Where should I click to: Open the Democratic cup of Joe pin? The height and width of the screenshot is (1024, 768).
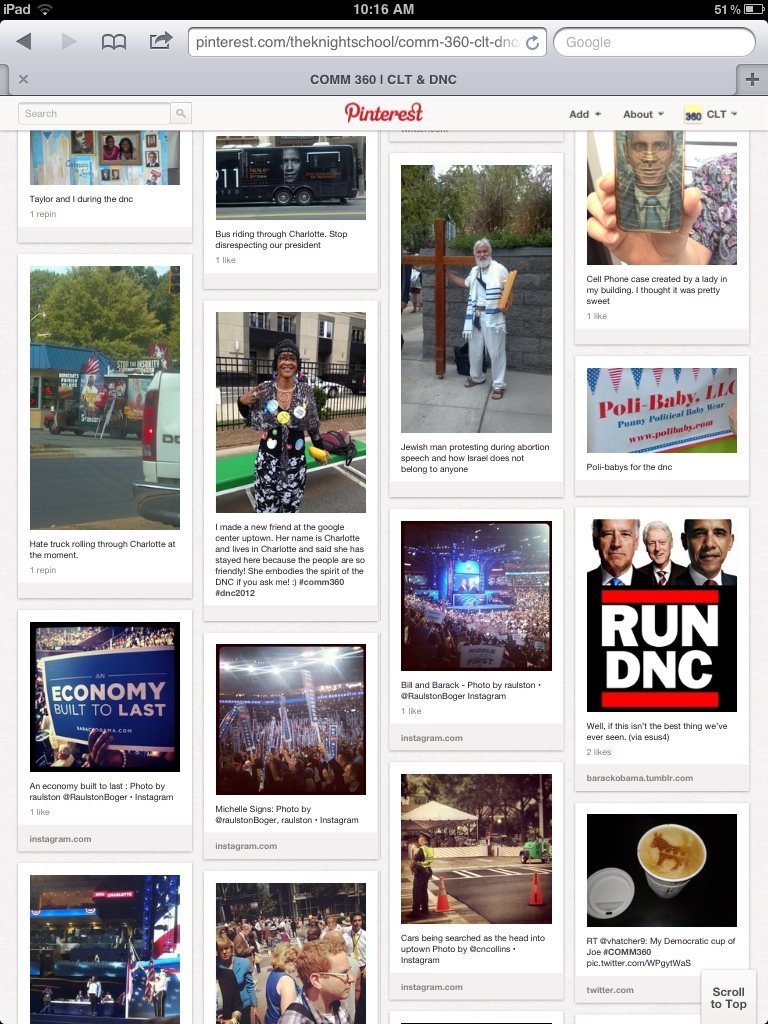pyautogui.click(x=661, y=870)
